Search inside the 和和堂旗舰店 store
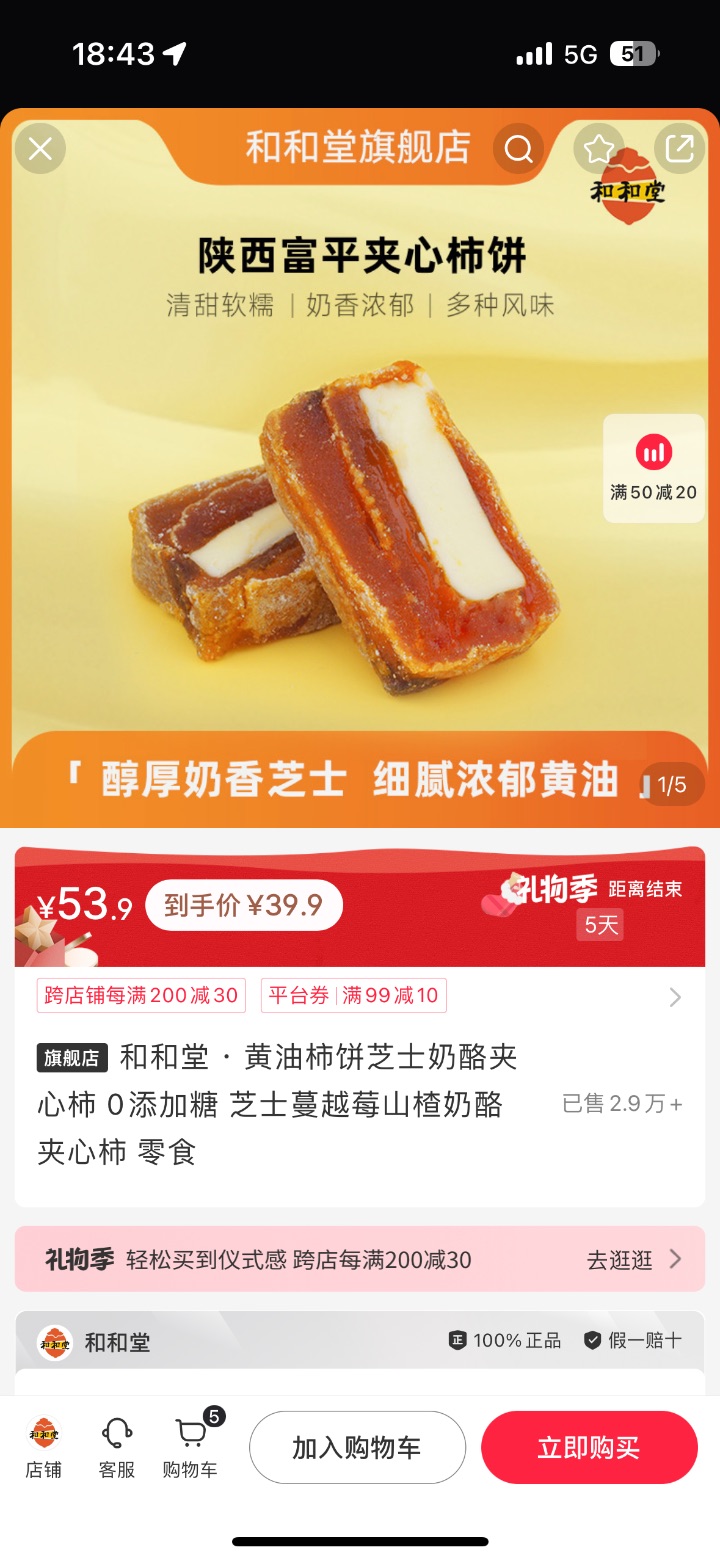 coord(518,150)
